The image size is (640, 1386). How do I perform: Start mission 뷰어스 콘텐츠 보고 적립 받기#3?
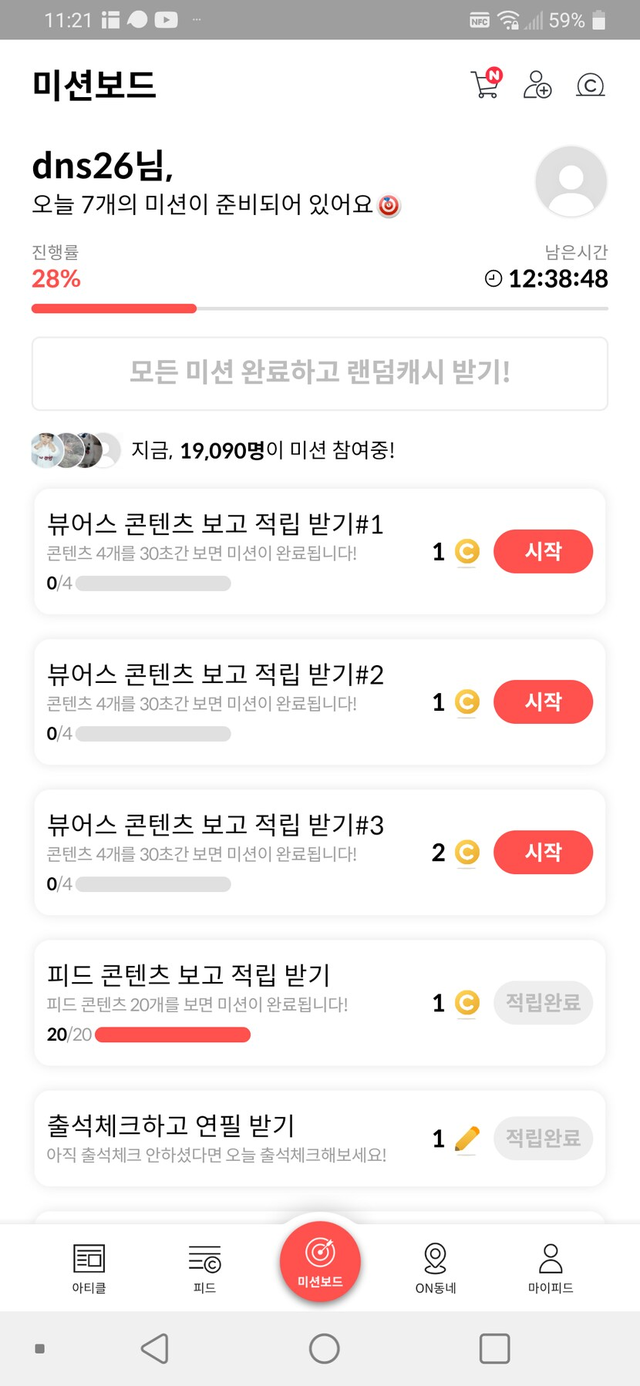pos(543,852)
